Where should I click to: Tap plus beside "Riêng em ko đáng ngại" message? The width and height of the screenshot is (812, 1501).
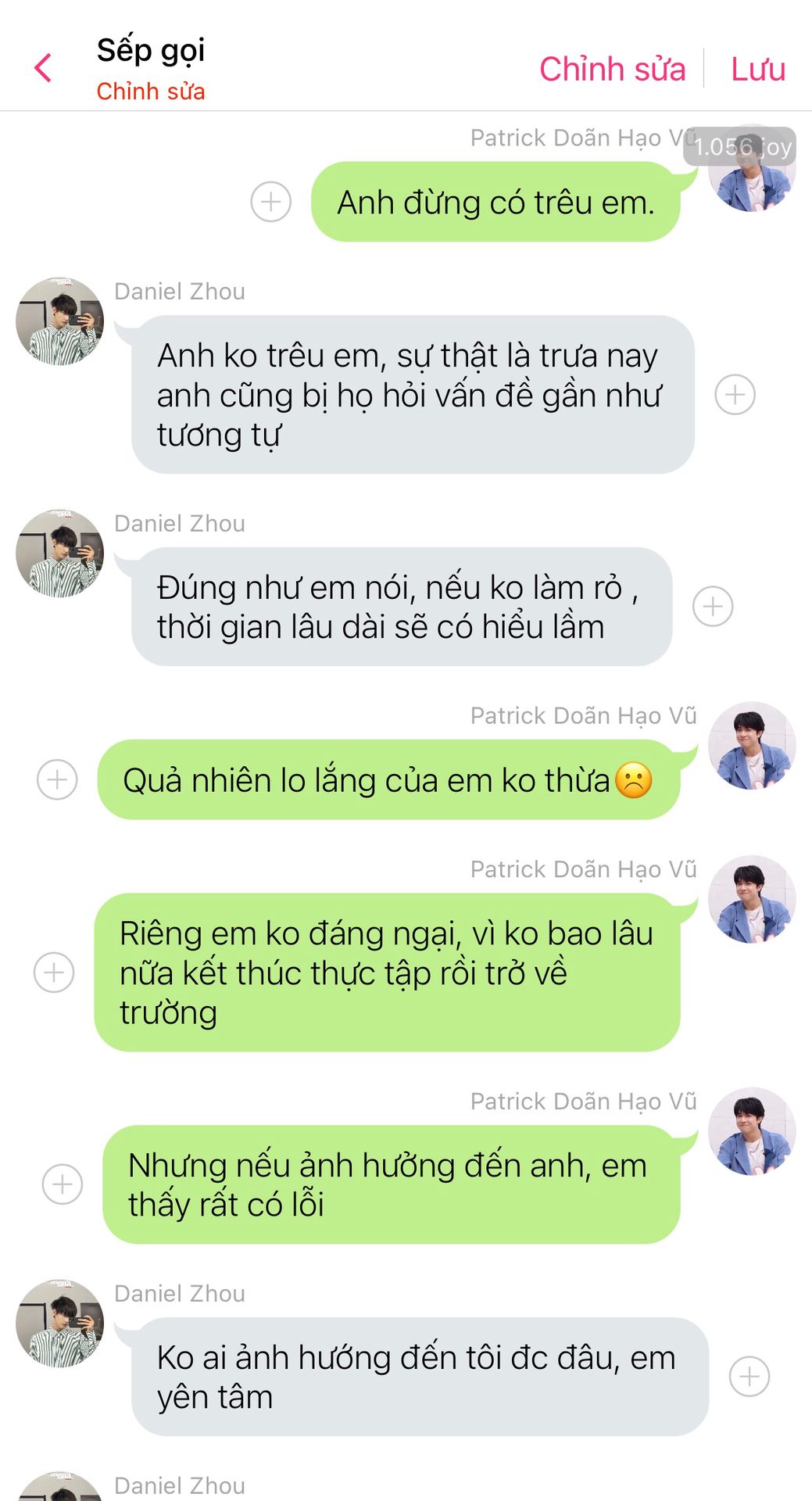tap(54, 973)
